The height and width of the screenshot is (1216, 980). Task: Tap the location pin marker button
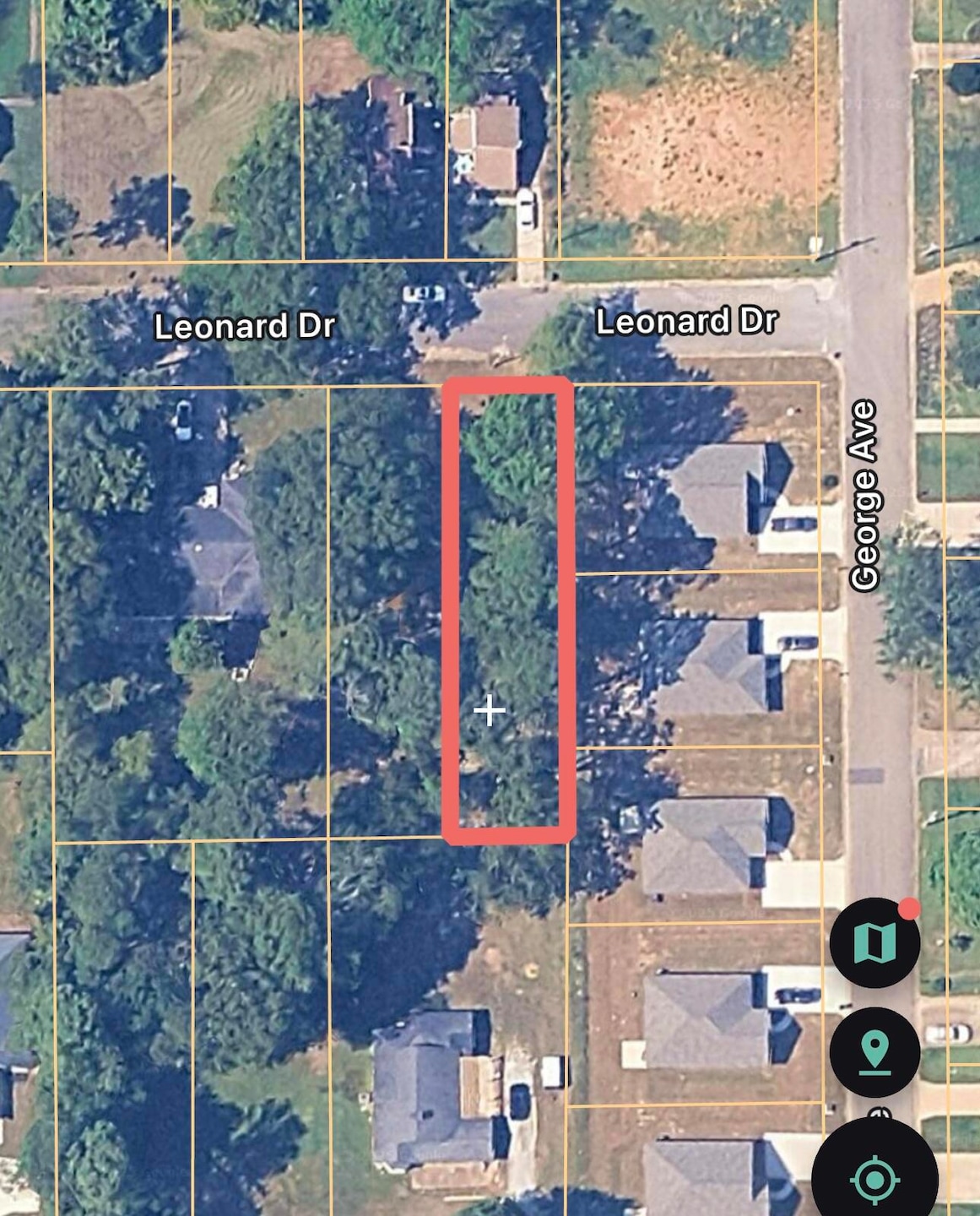coord(874,1052)
